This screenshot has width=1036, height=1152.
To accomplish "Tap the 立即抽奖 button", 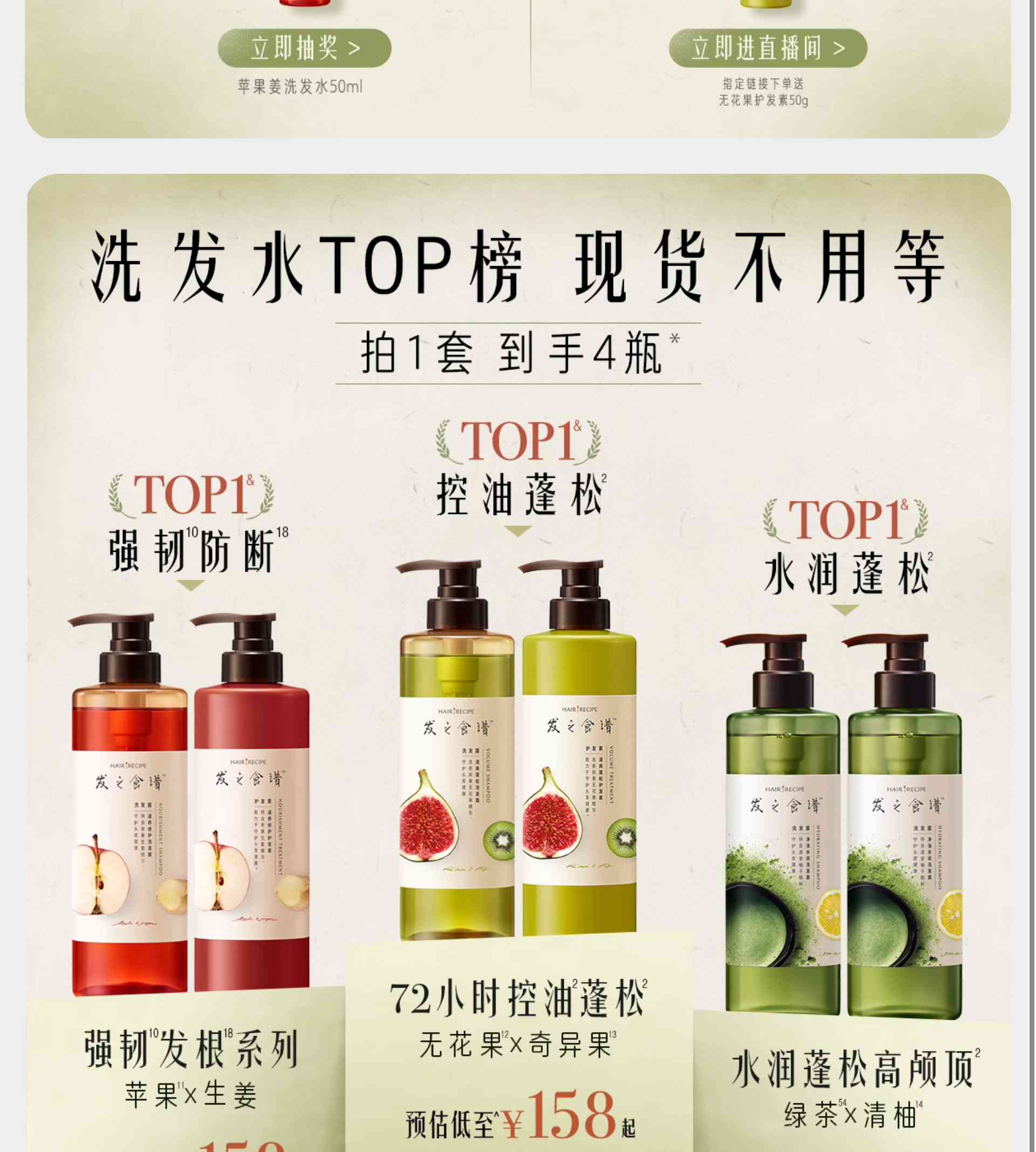I will [x=304, y=49].
